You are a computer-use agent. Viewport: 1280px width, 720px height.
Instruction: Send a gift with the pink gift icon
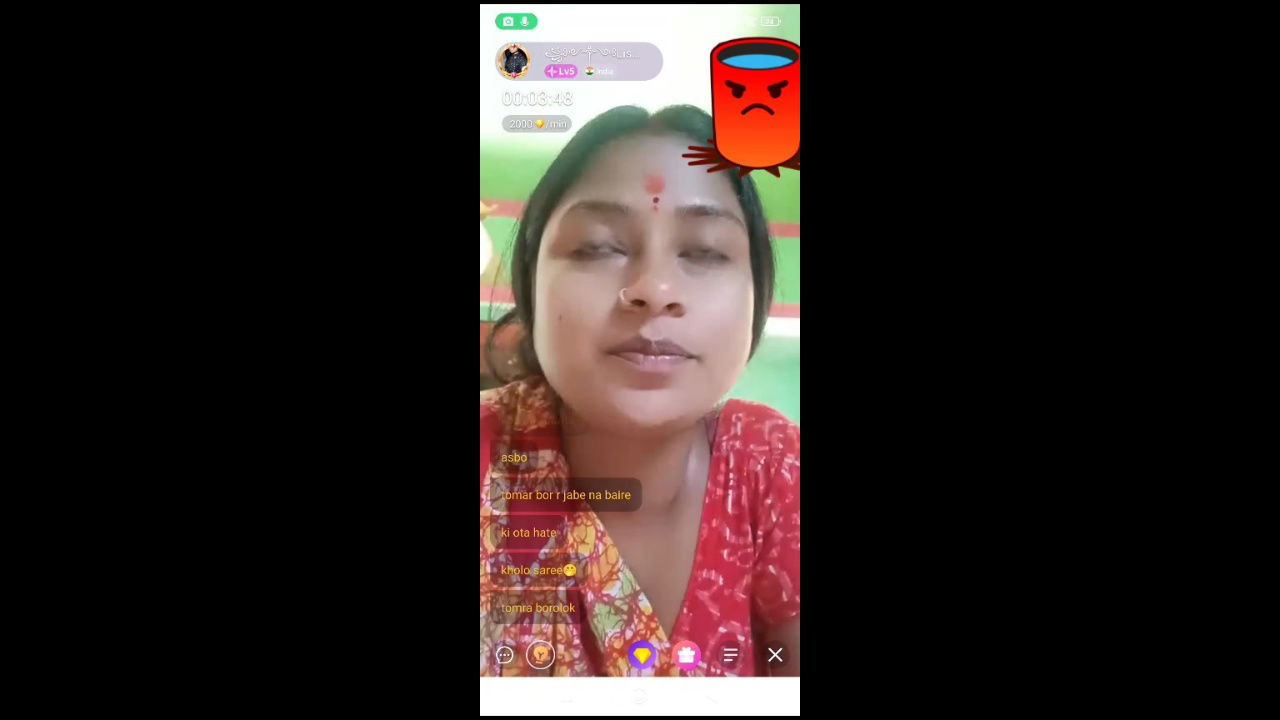click(686, 655)
